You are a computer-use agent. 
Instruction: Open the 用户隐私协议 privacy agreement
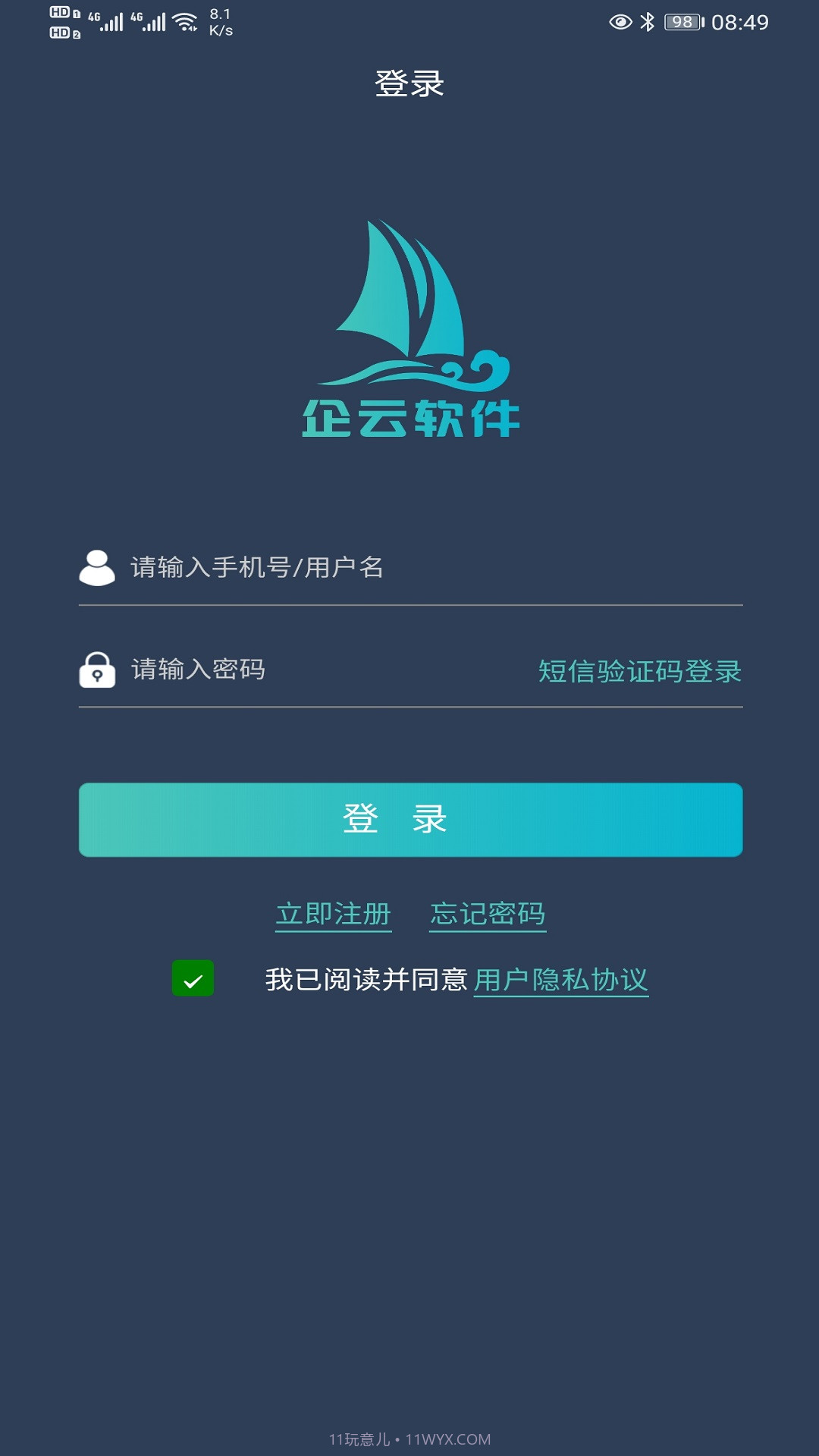tap(562, 981)
